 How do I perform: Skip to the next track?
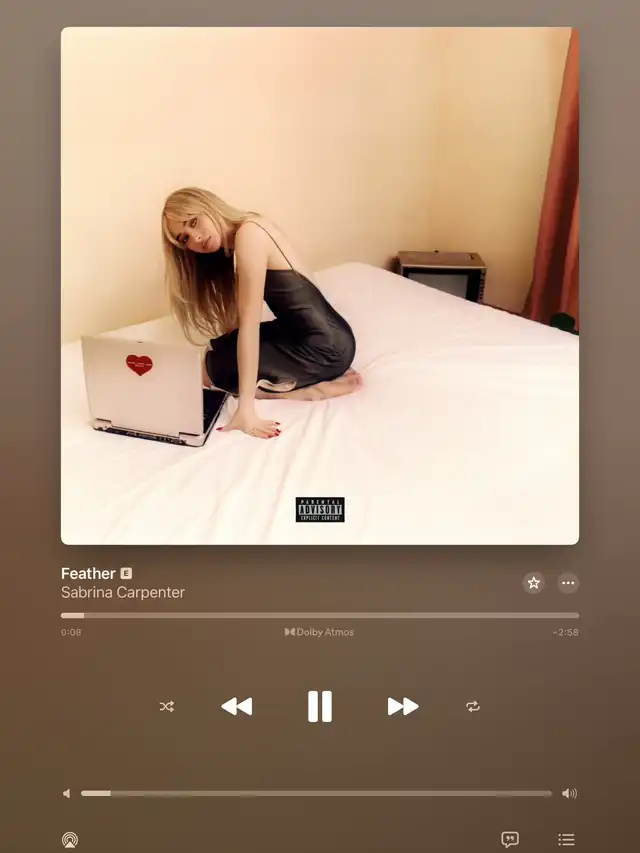click(x=402, y=706)
